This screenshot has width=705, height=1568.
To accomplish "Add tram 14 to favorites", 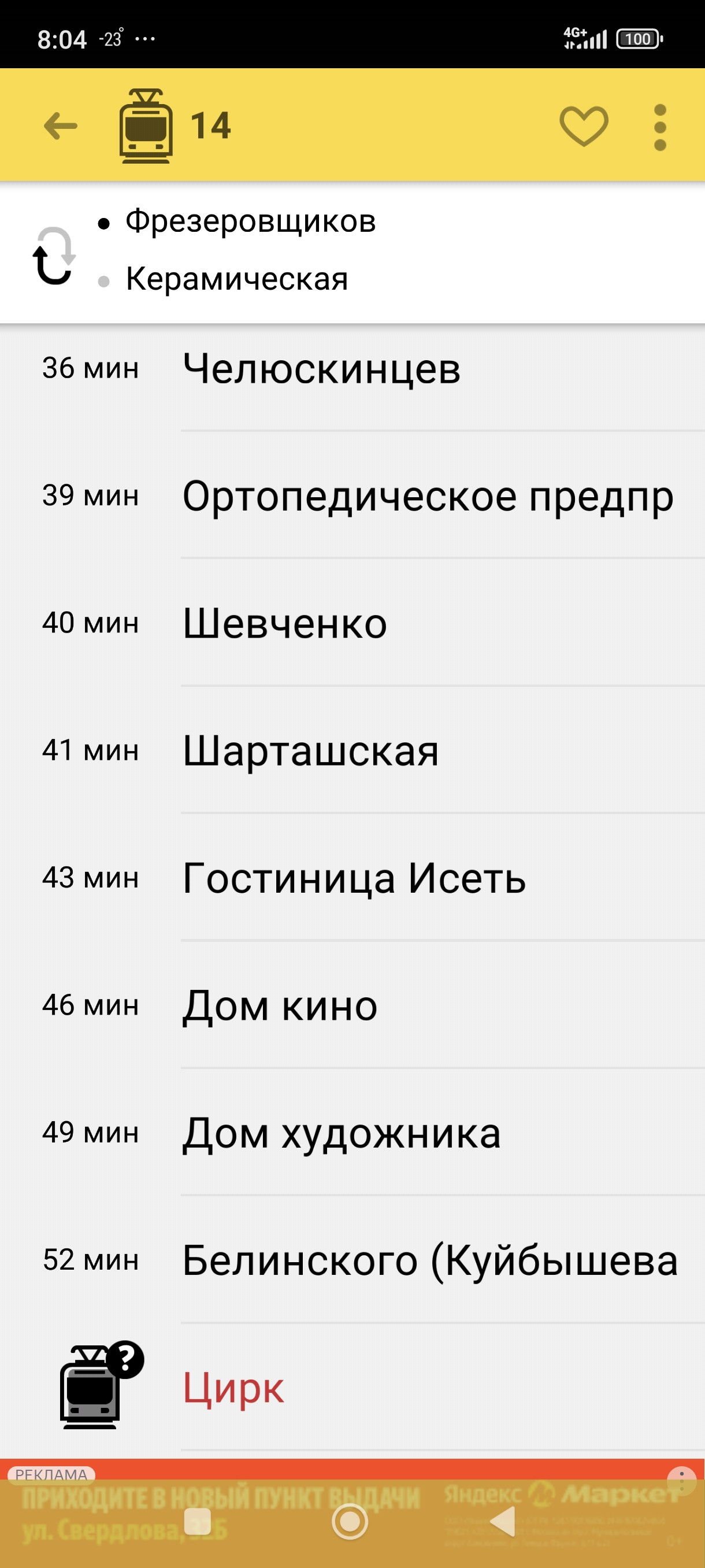I will [x=583, y=126].
